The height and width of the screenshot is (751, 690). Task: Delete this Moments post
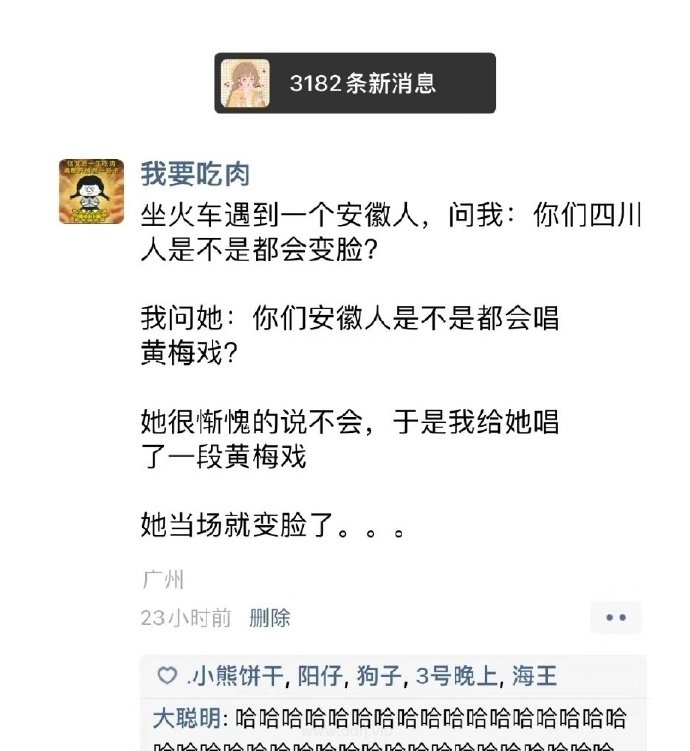269,618
